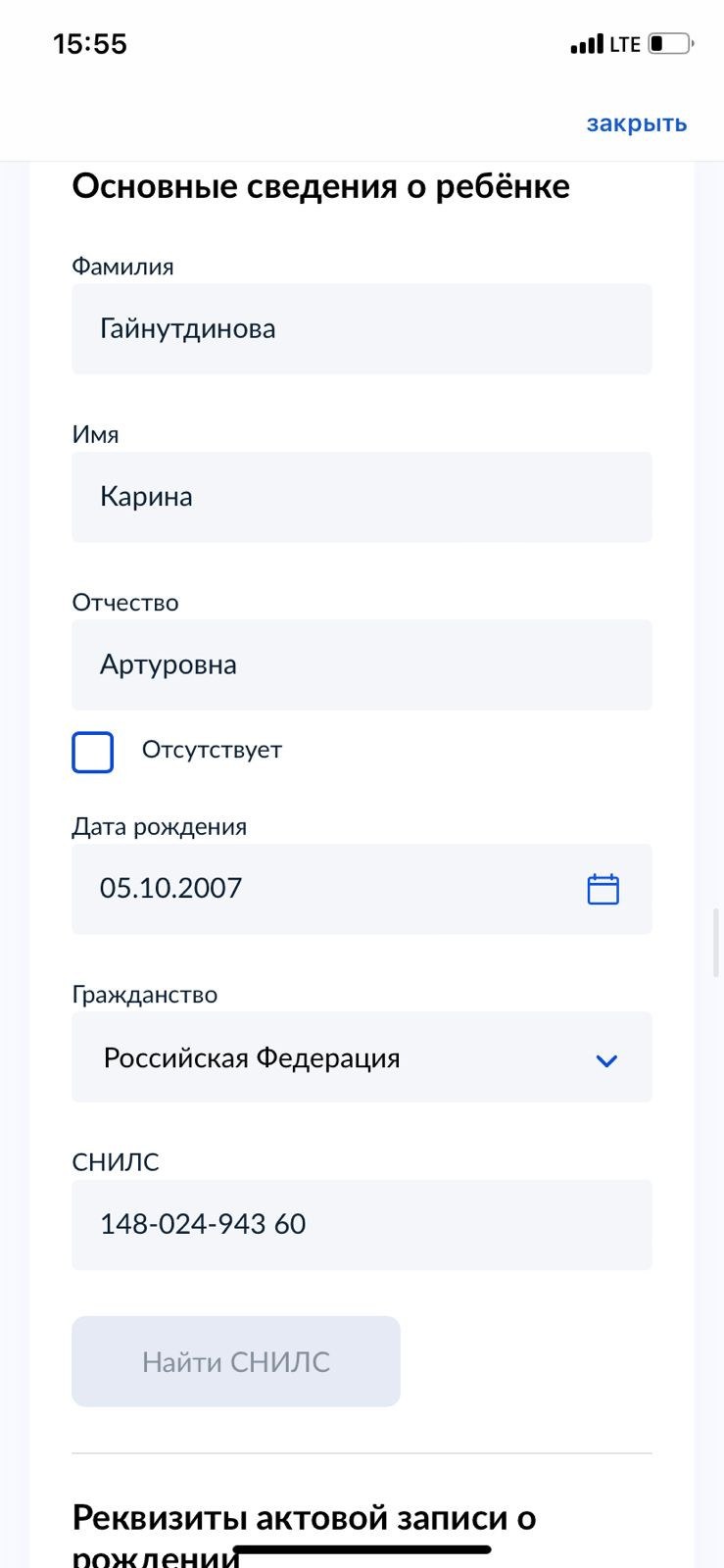Close the form via закрыть link

[637, 123]
